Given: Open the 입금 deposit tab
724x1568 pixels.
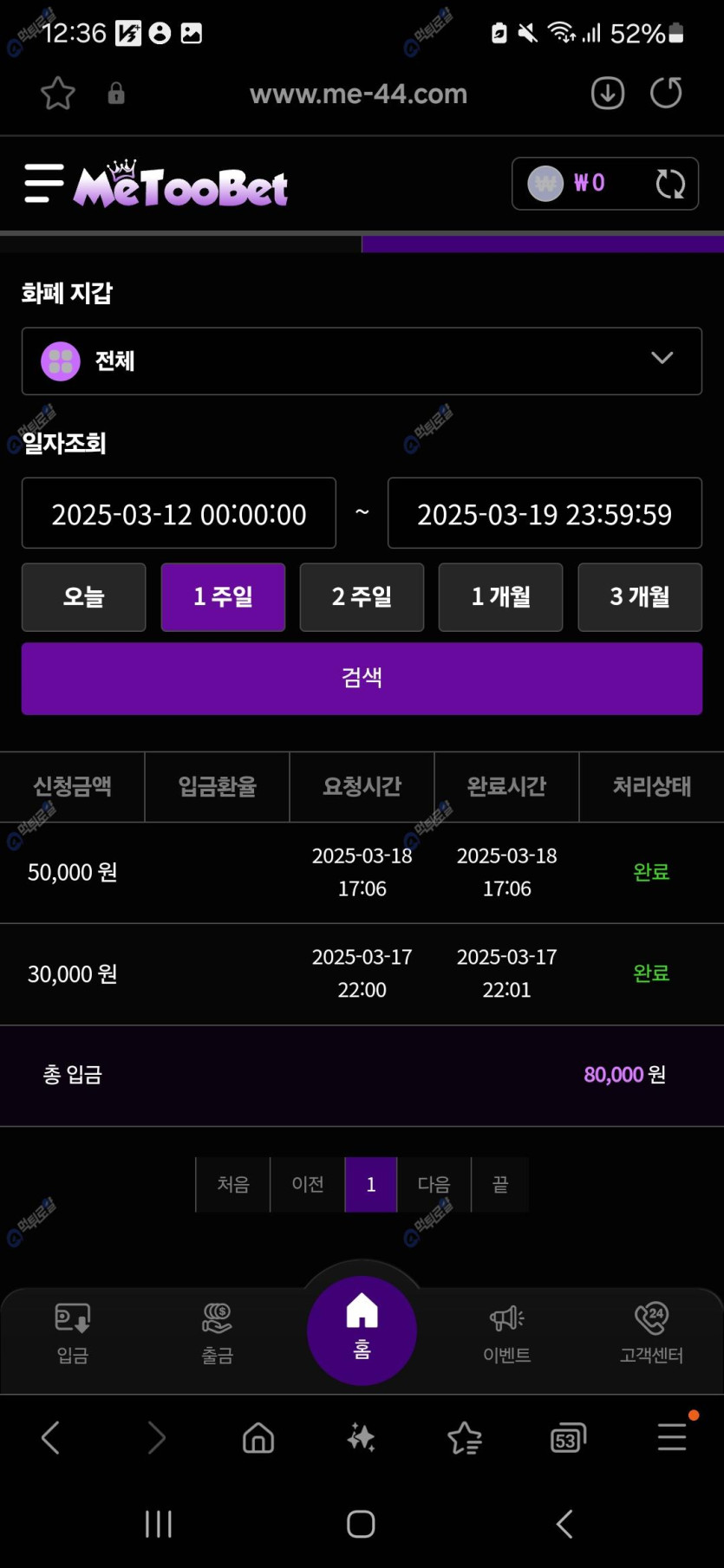Looking at the screenshot, I should 73,1334.
